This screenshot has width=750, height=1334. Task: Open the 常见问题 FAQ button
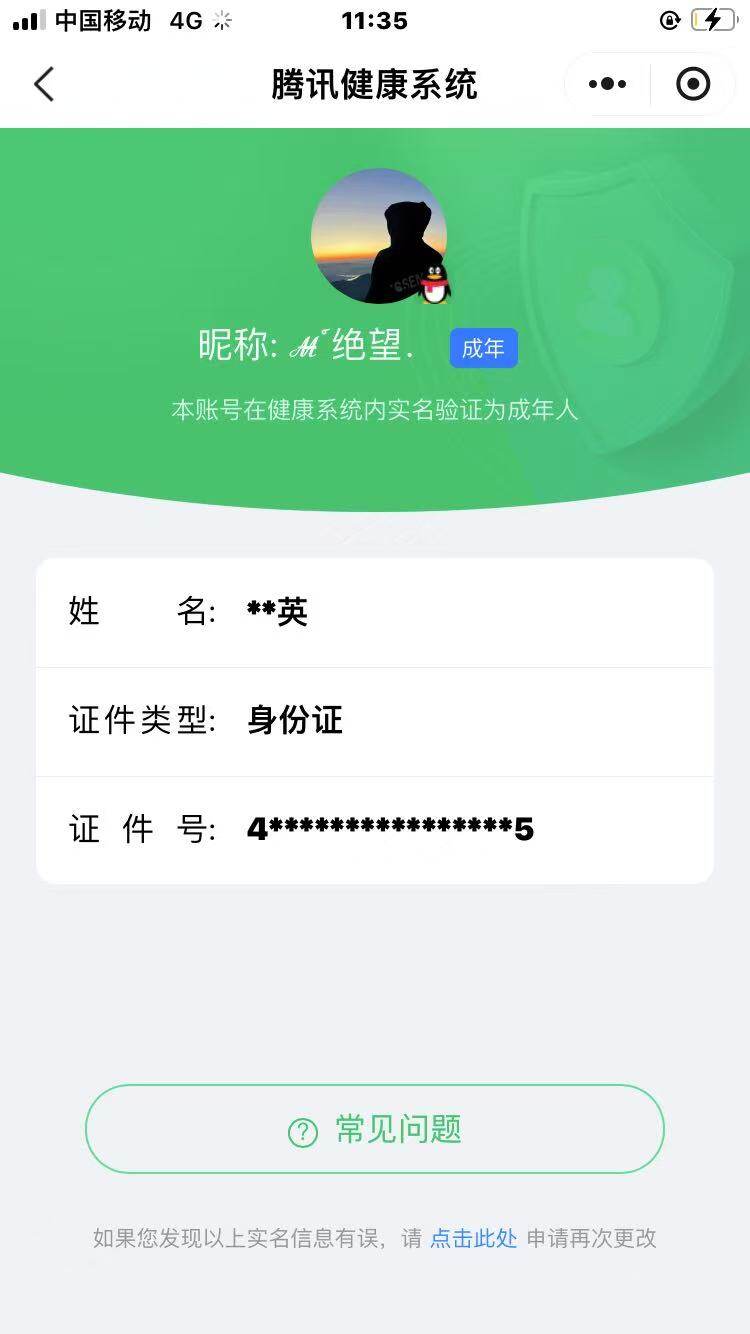[375, 1130]
